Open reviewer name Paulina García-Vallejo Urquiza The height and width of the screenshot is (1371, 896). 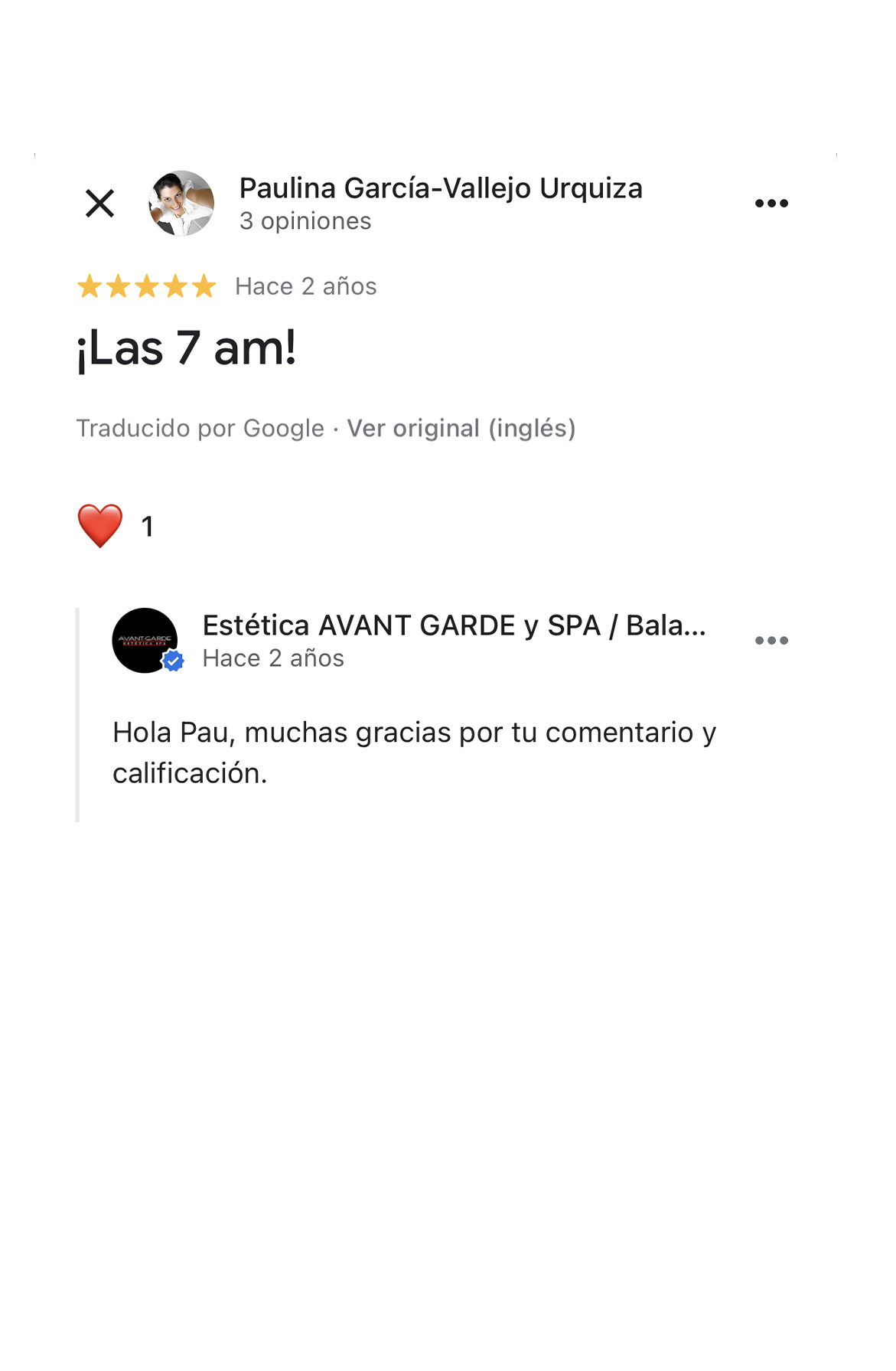click(441, 188)
